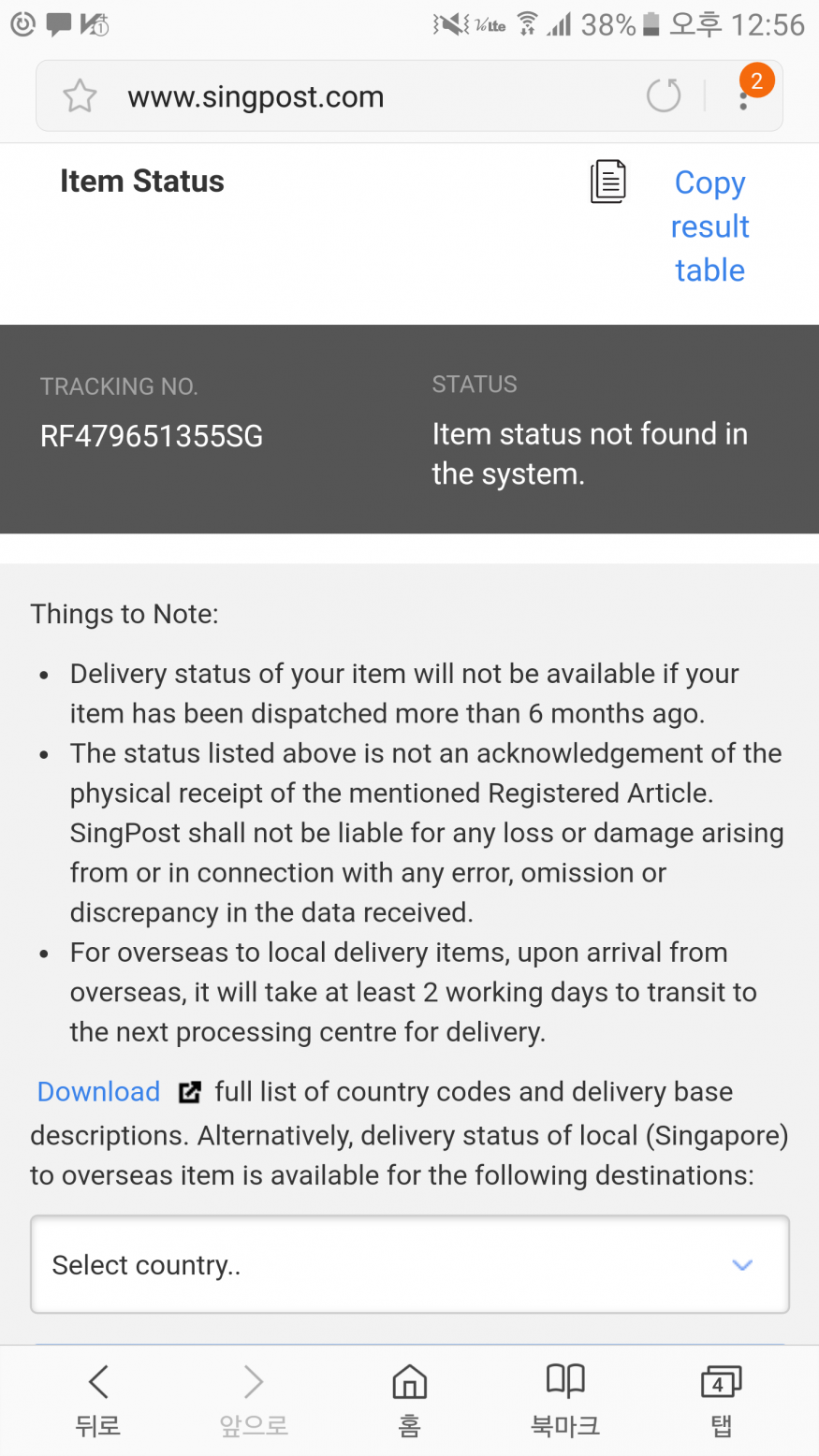Go to the browser home page (홈)

tap(409, 1399)
